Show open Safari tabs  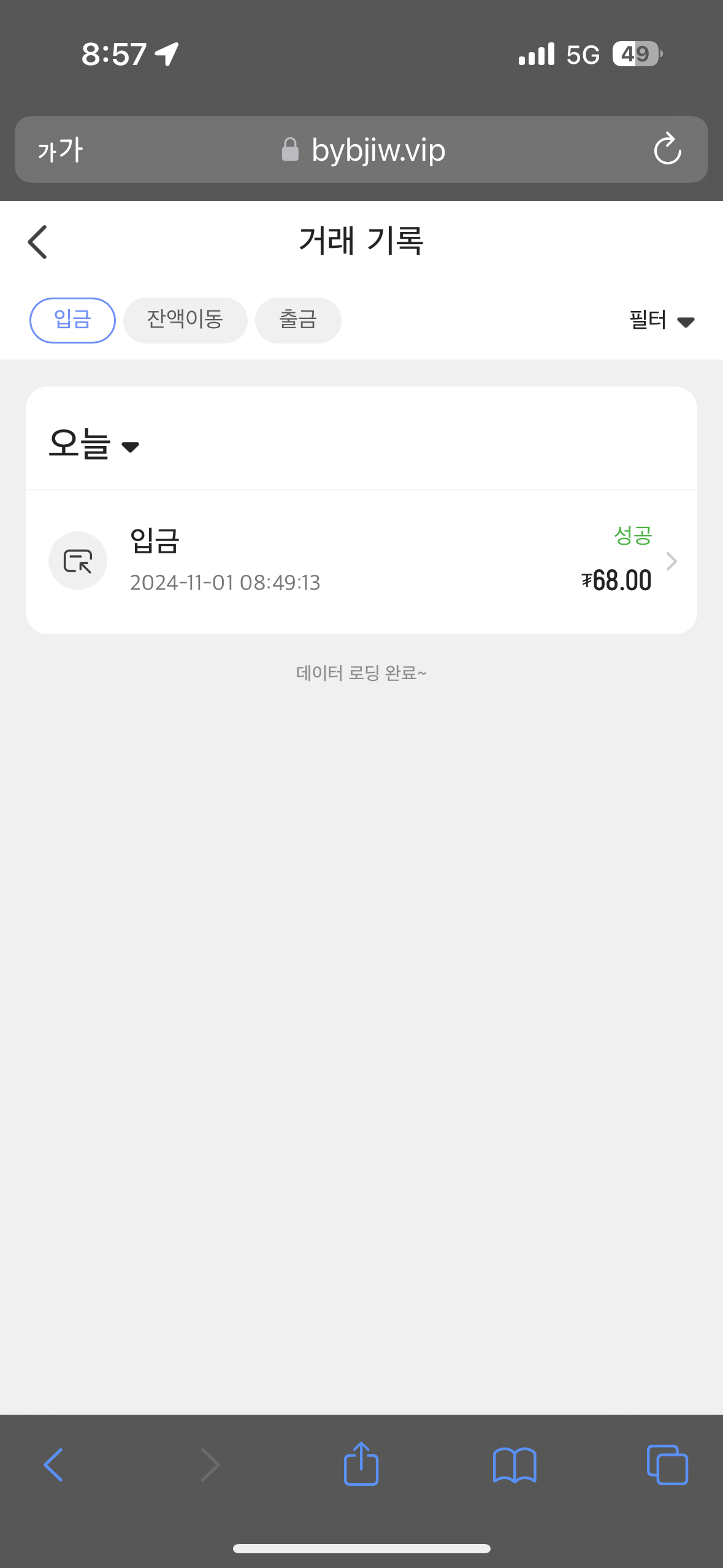coord(667,1465)
